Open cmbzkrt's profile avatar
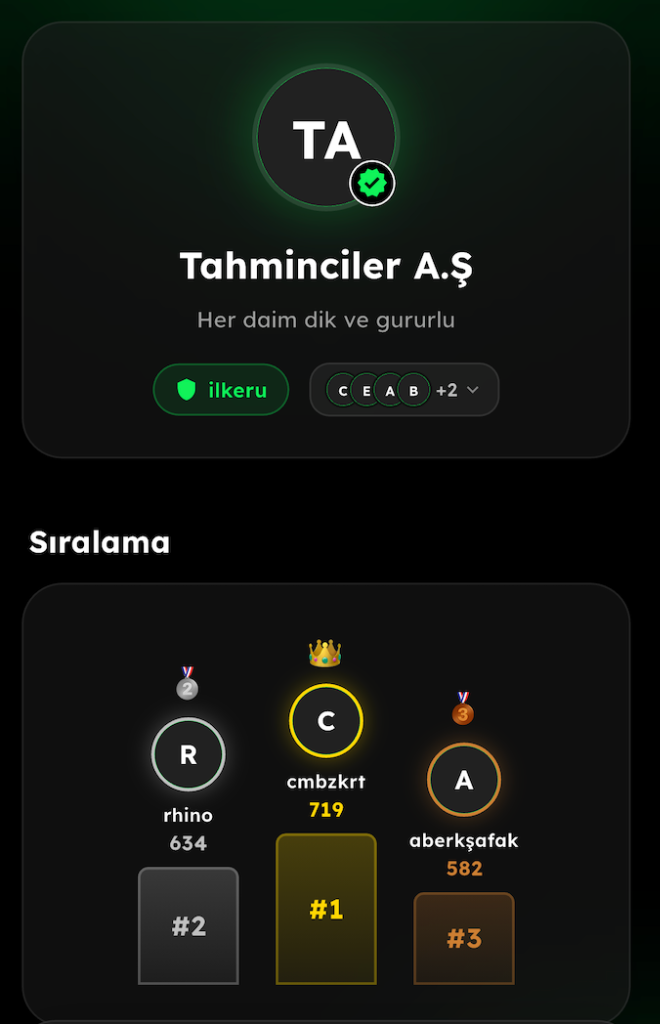This screenshot has height=1024, width=660. (326, 721)
